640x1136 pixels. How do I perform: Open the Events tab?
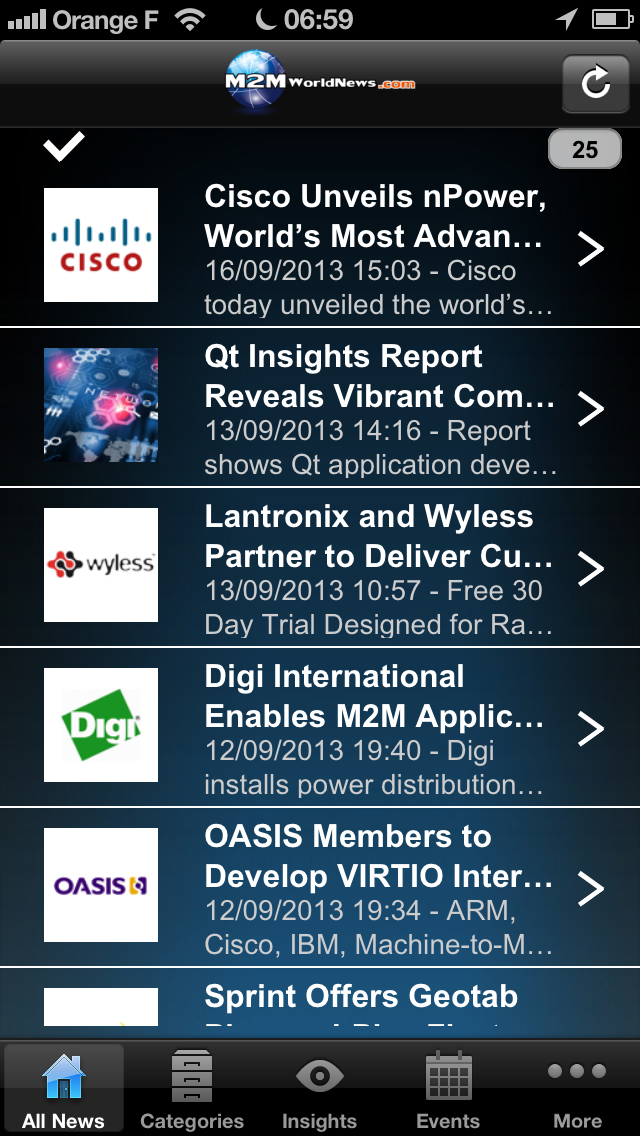pos(448,1088)
